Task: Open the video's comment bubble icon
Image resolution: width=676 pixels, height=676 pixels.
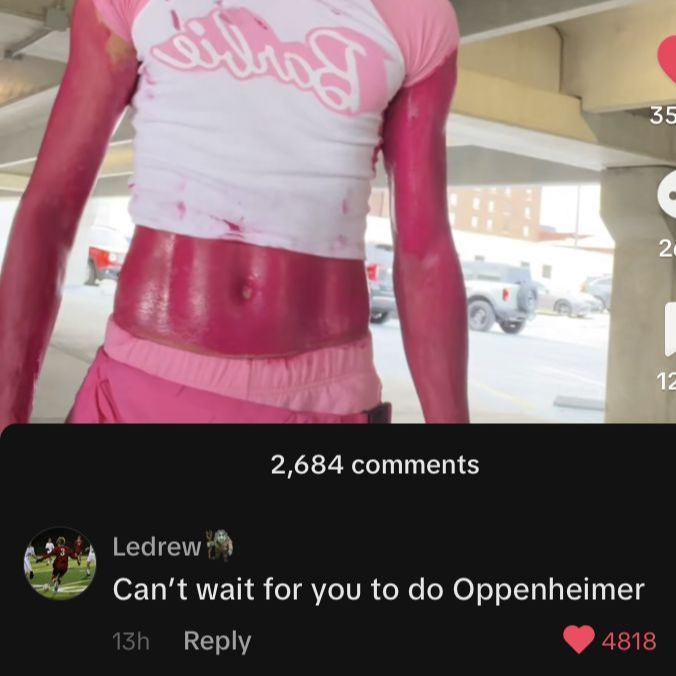Action: click(x=667, y=198)
